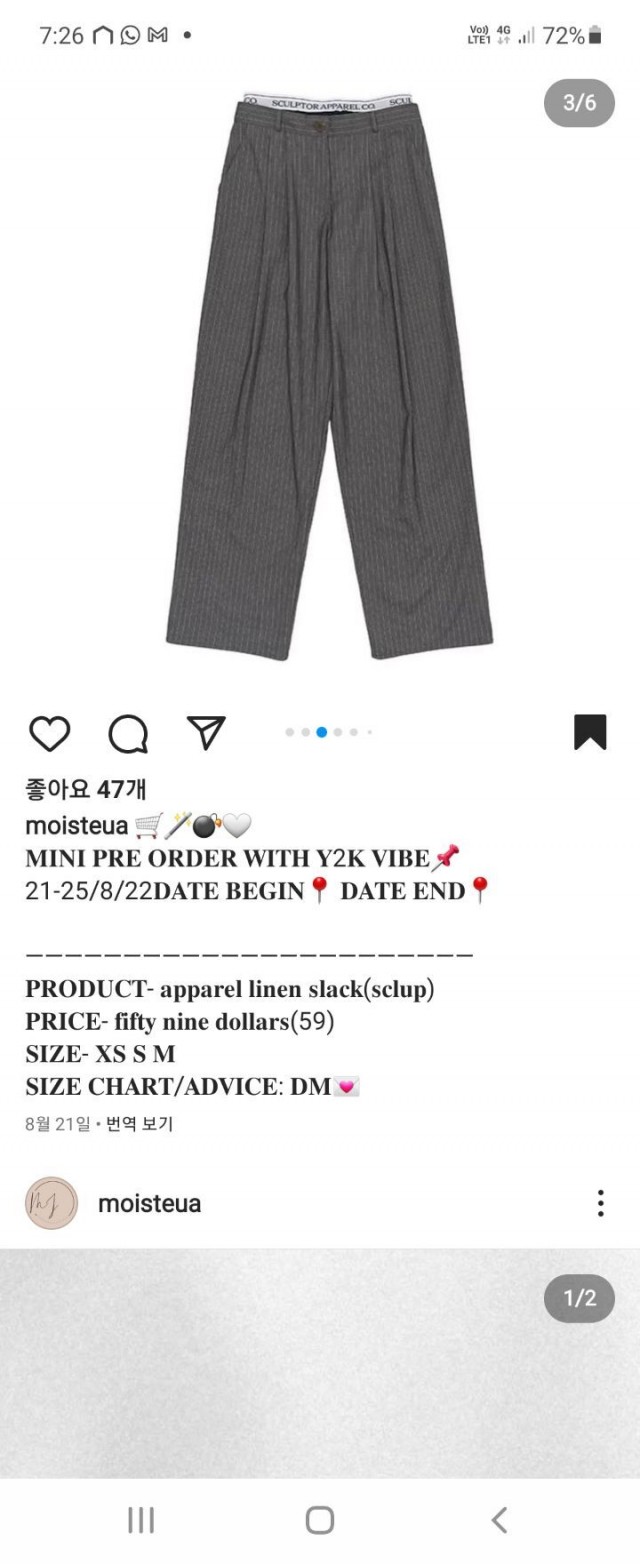Image resolution: width=640 pixels, height=1564 pixels.
Task: Open moisteua username on the next post header
Action: coord(149,1204)
